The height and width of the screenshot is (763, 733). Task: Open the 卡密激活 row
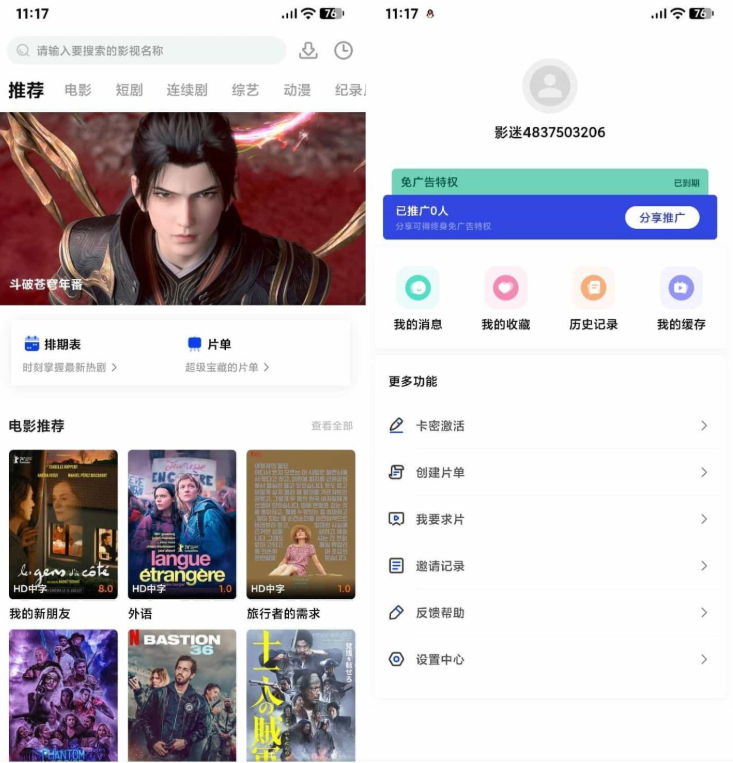[x=549, y=426]
